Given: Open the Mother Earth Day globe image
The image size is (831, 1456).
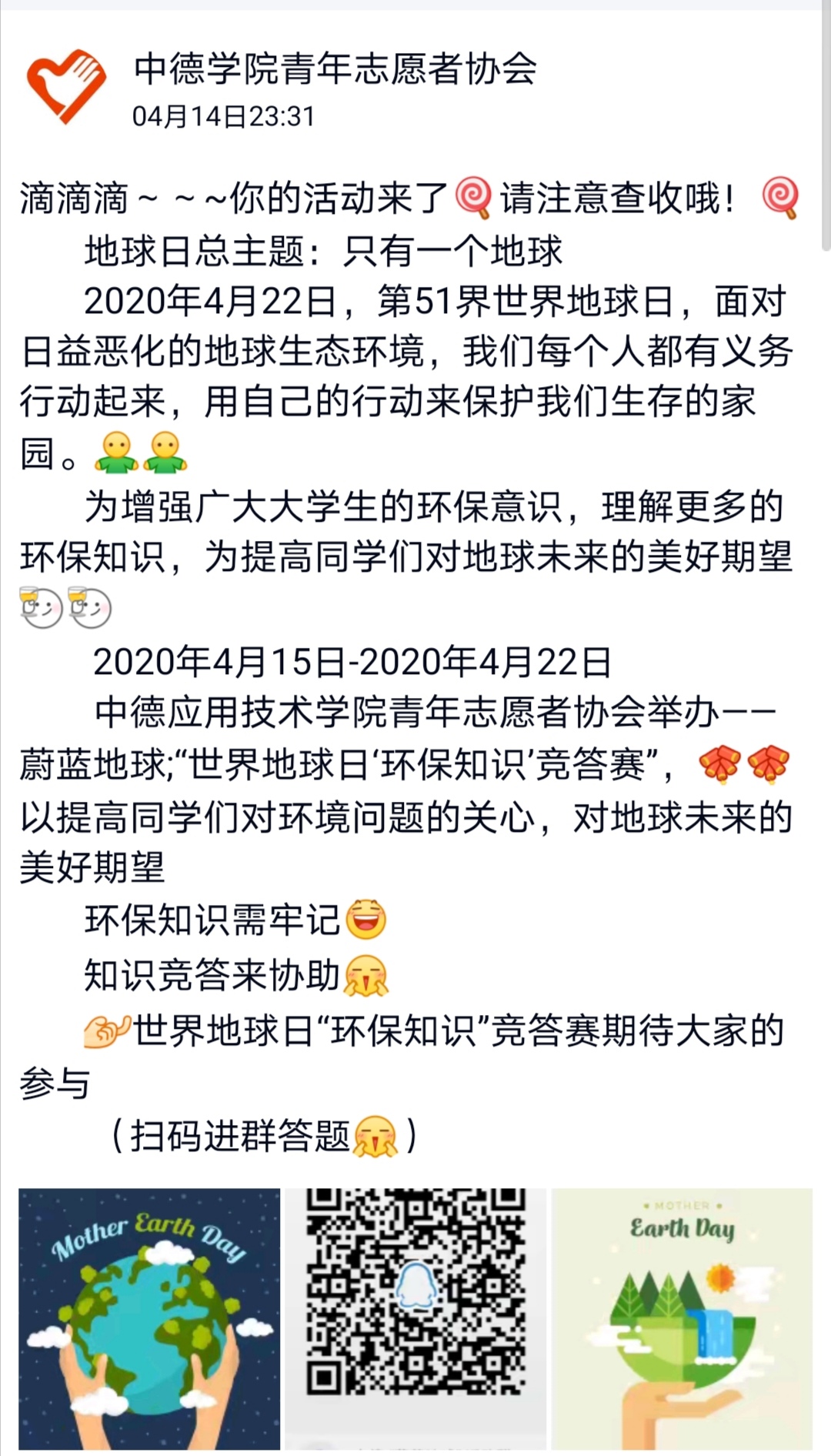Looking at the screenshot, I should [x=149, y=1317].
